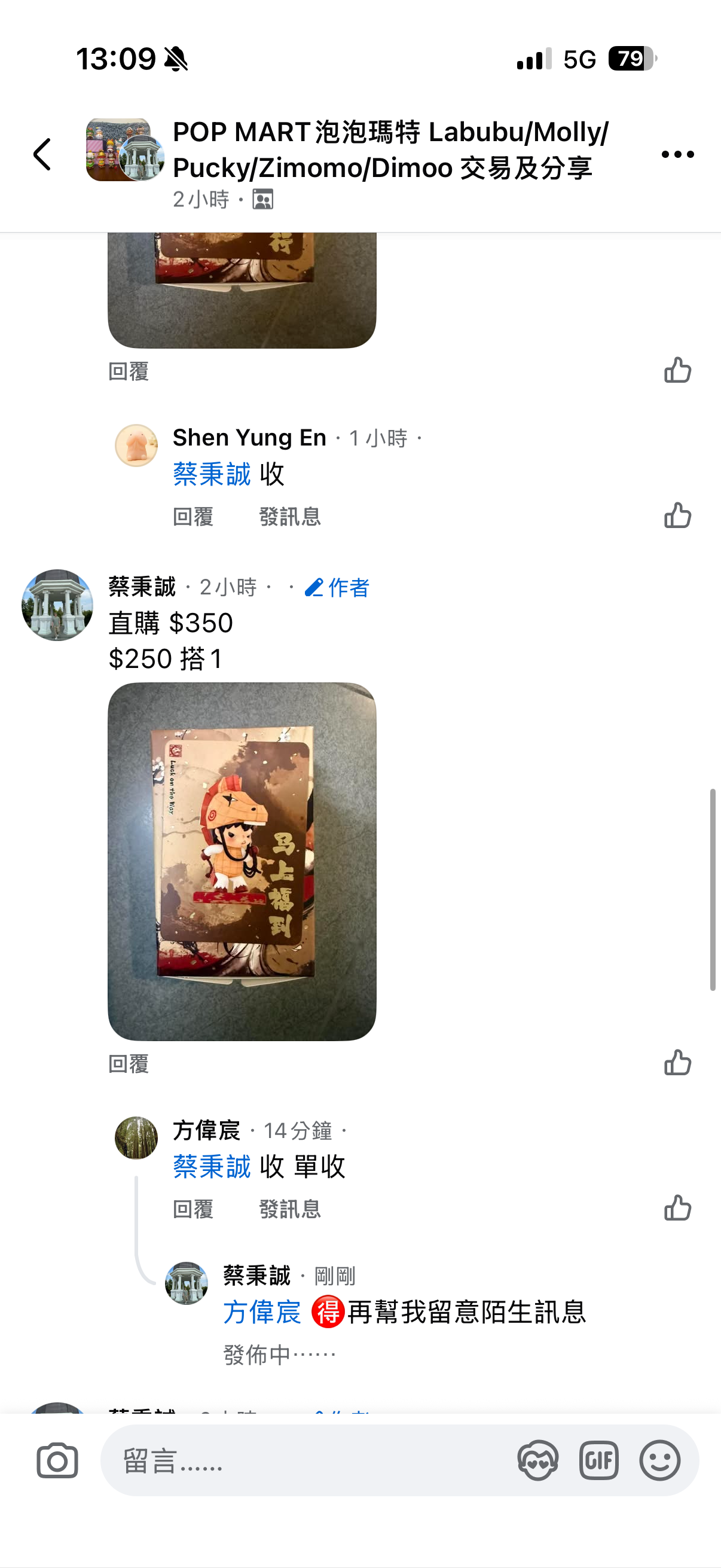Send a message to 方偉宸
This screenshot has height=1568, width=721.
pos(289,1209)
